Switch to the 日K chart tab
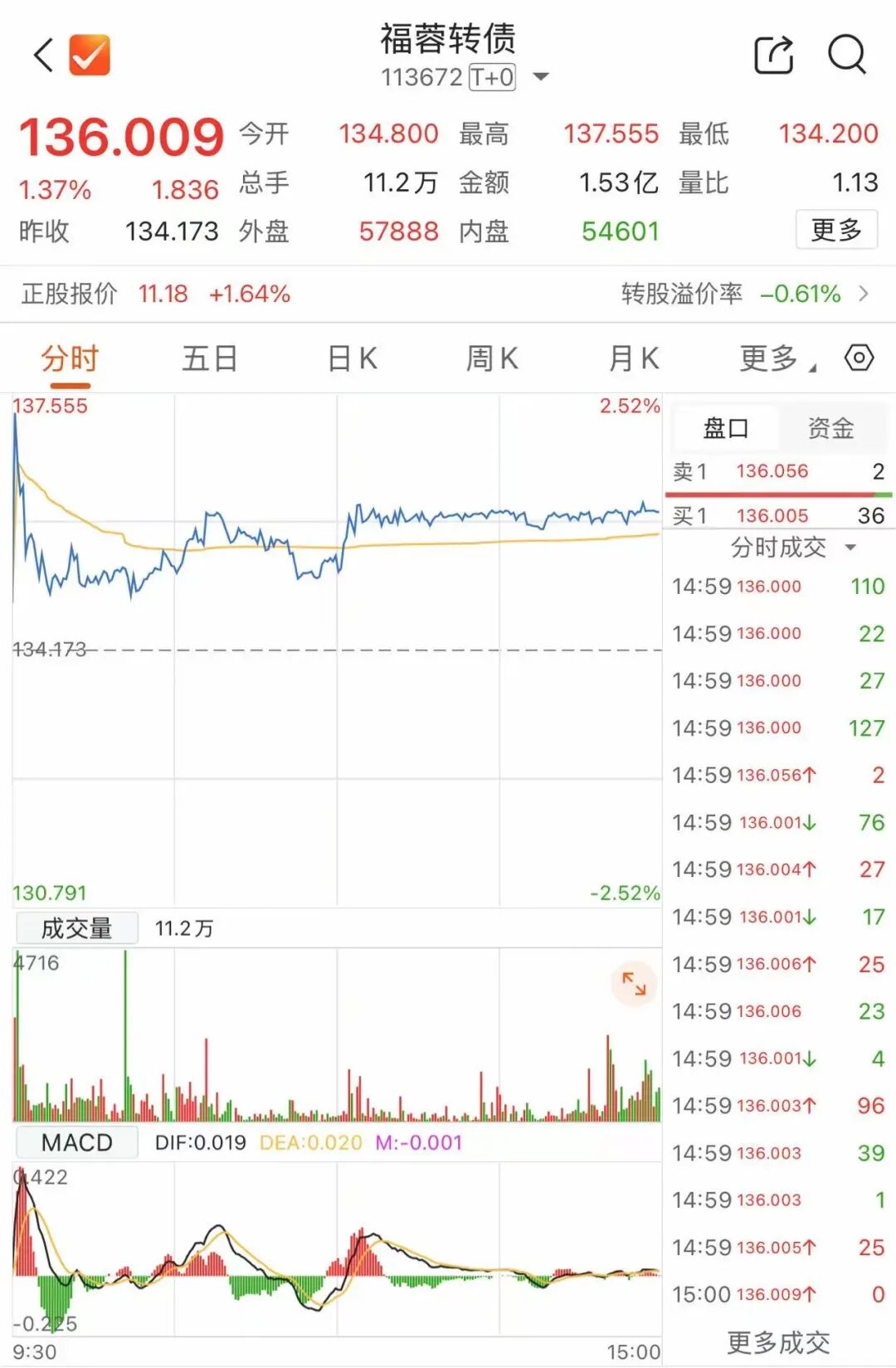Image resolution: width=896 pixels, height=1368 pixels. (x=352, y=359)
